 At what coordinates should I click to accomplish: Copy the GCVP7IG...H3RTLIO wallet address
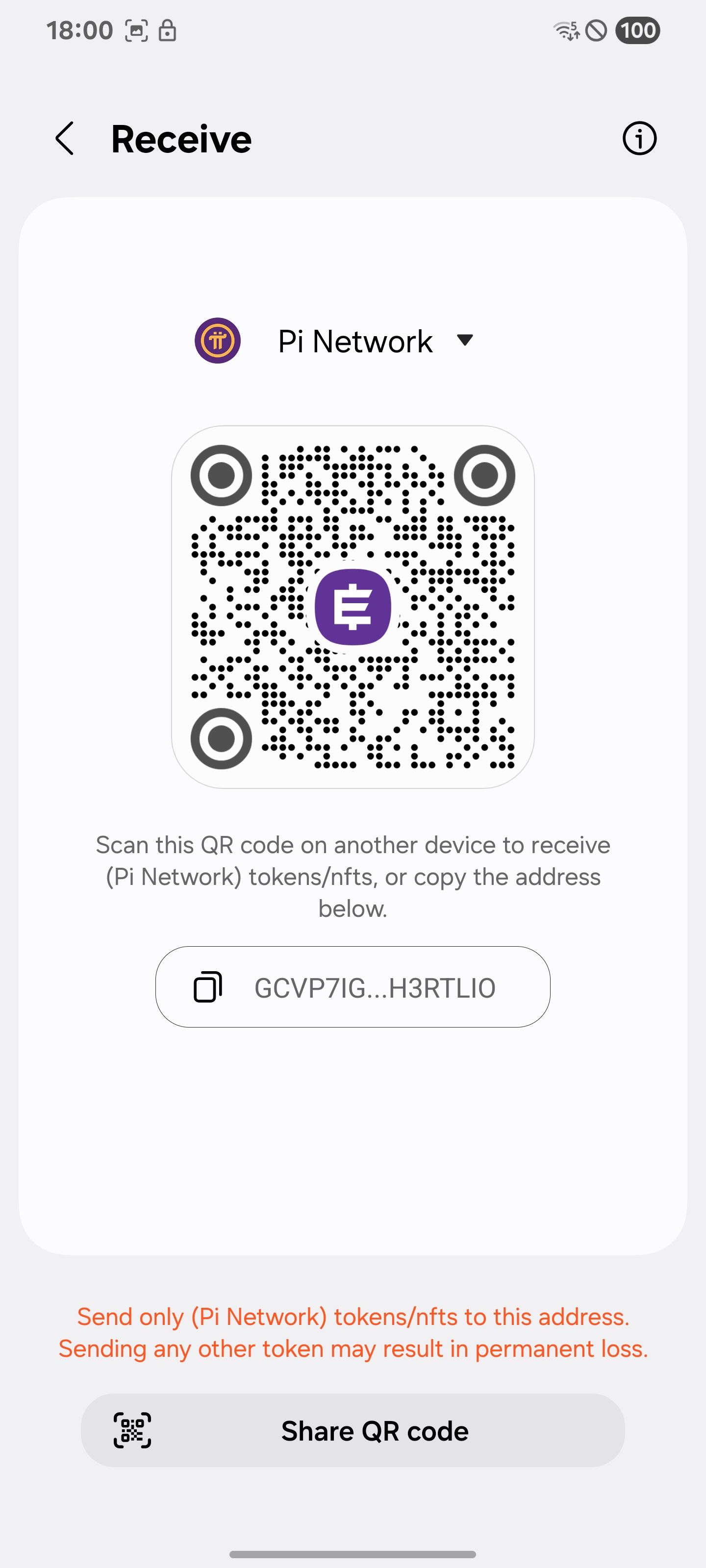point(353,987)
